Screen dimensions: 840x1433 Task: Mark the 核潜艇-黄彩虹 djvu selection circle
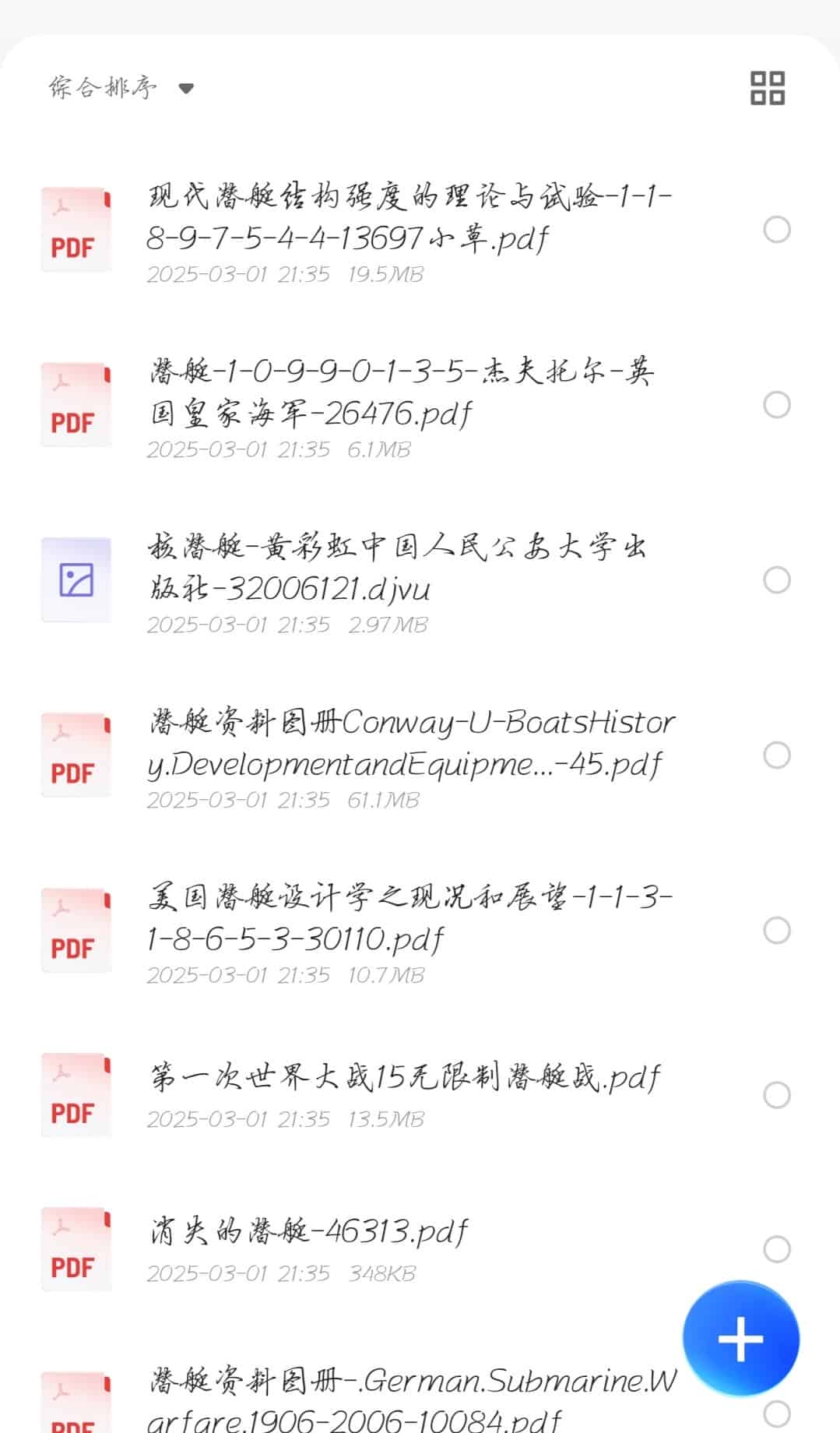pos(776,580)
